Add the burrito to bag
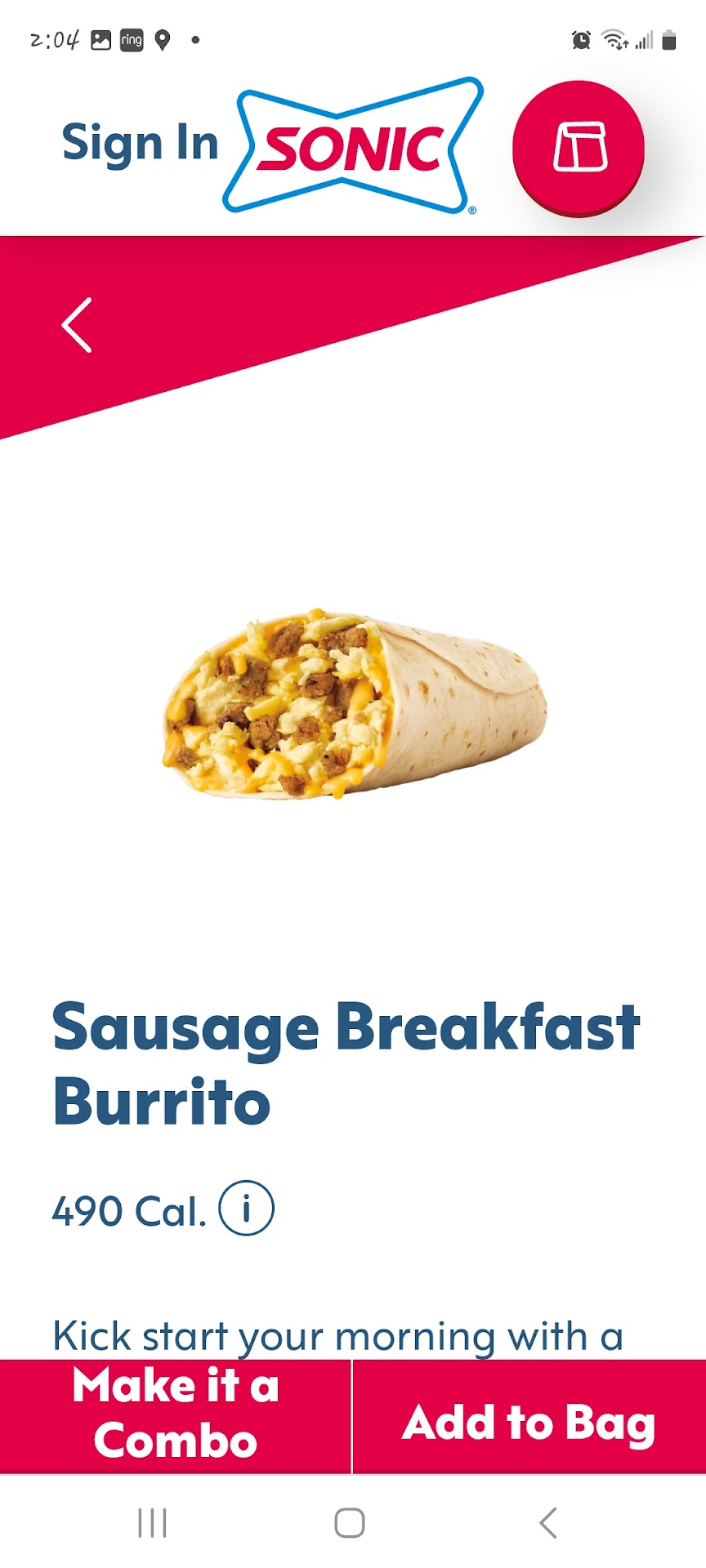The width and height of the screenshot is (706, 1568). [529, 1422]
